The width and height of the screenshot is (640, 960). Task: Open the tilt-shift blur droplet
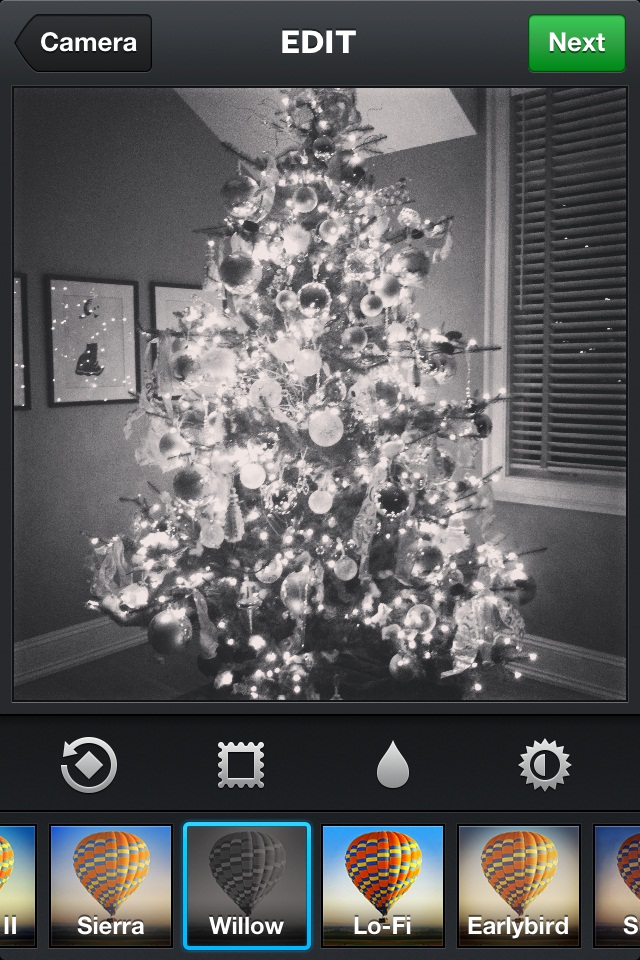pos(393,765)
